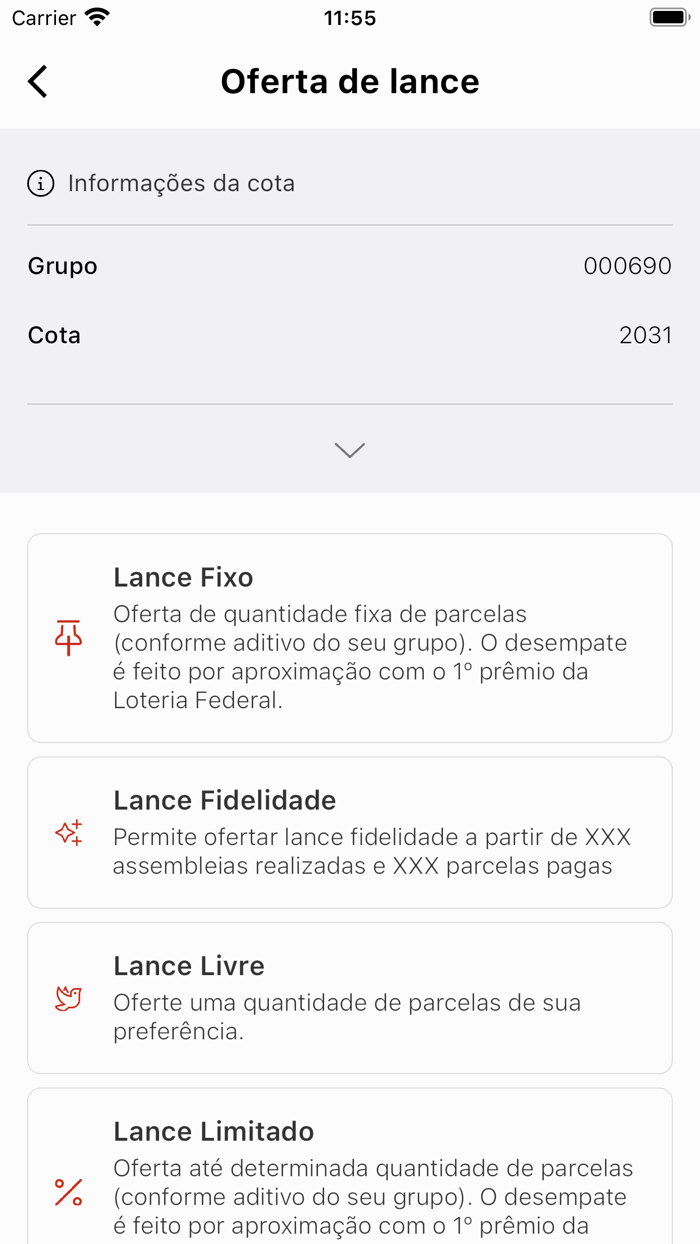The width and height of the screenshot is (700, 1244).
Task: Select the Lance Fixo option
Action: (349, 638)
